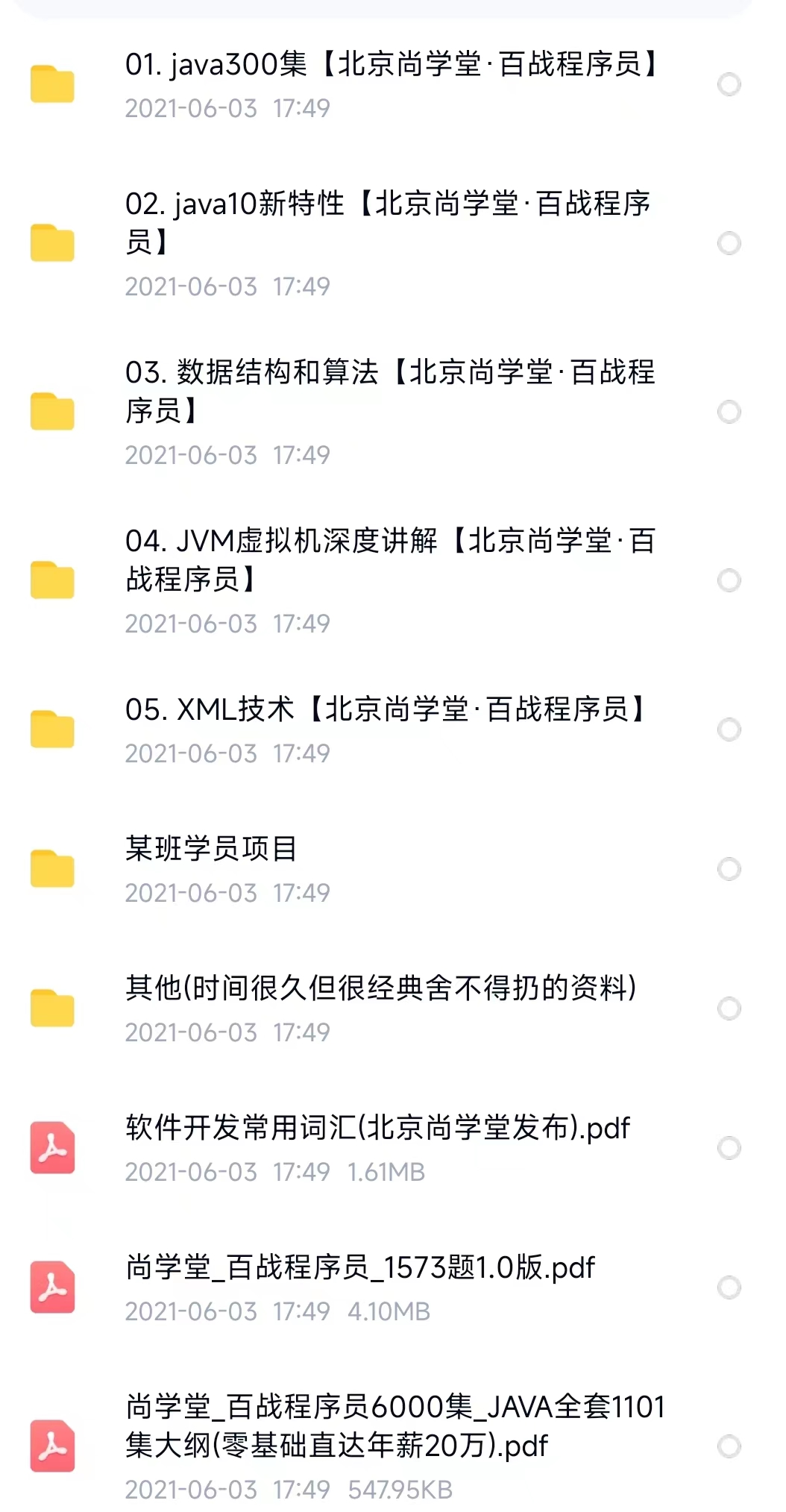
Task: Check the circle for 1573题1.0版 PDF
Action: 729,1287
